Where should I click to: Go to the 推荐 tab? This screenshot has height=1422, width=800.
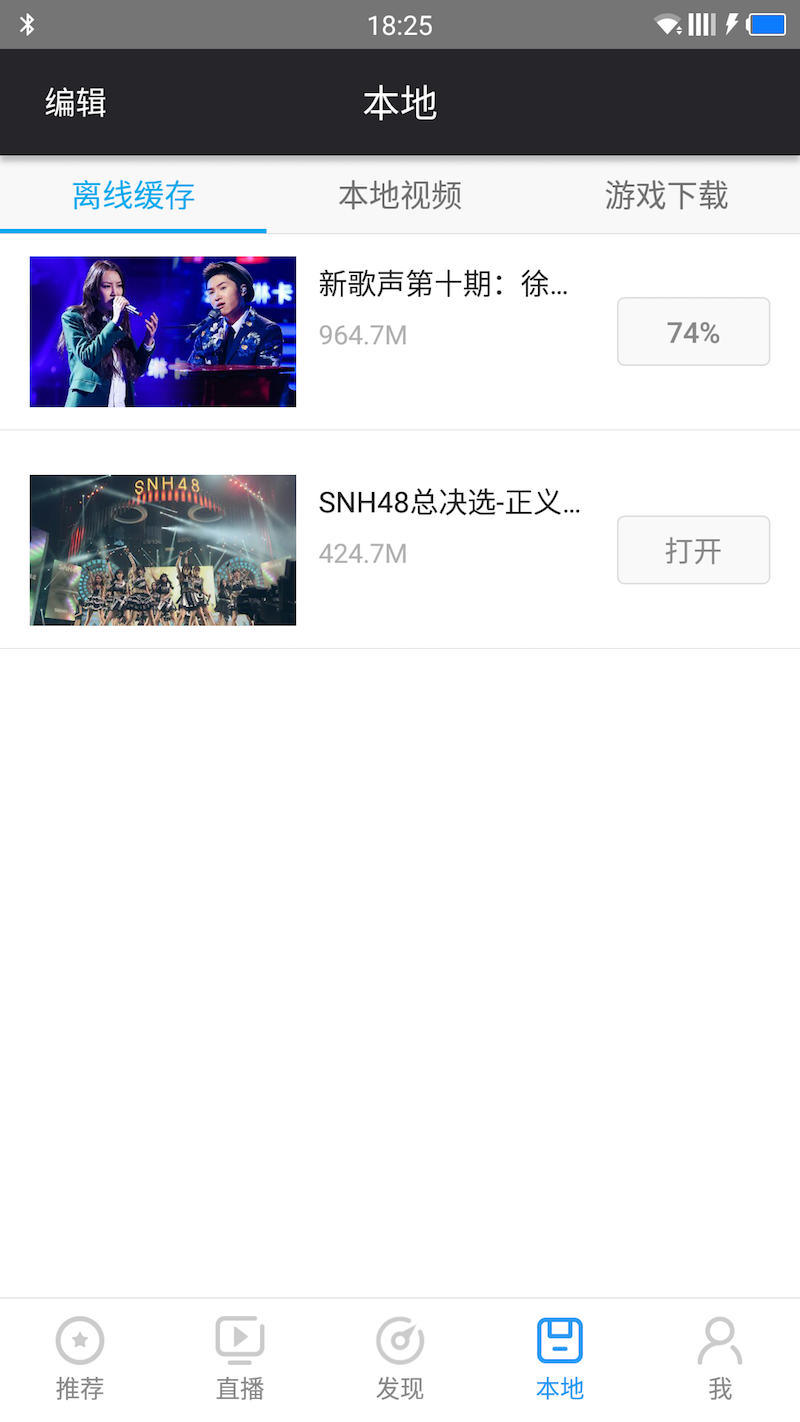[80, 1358]
